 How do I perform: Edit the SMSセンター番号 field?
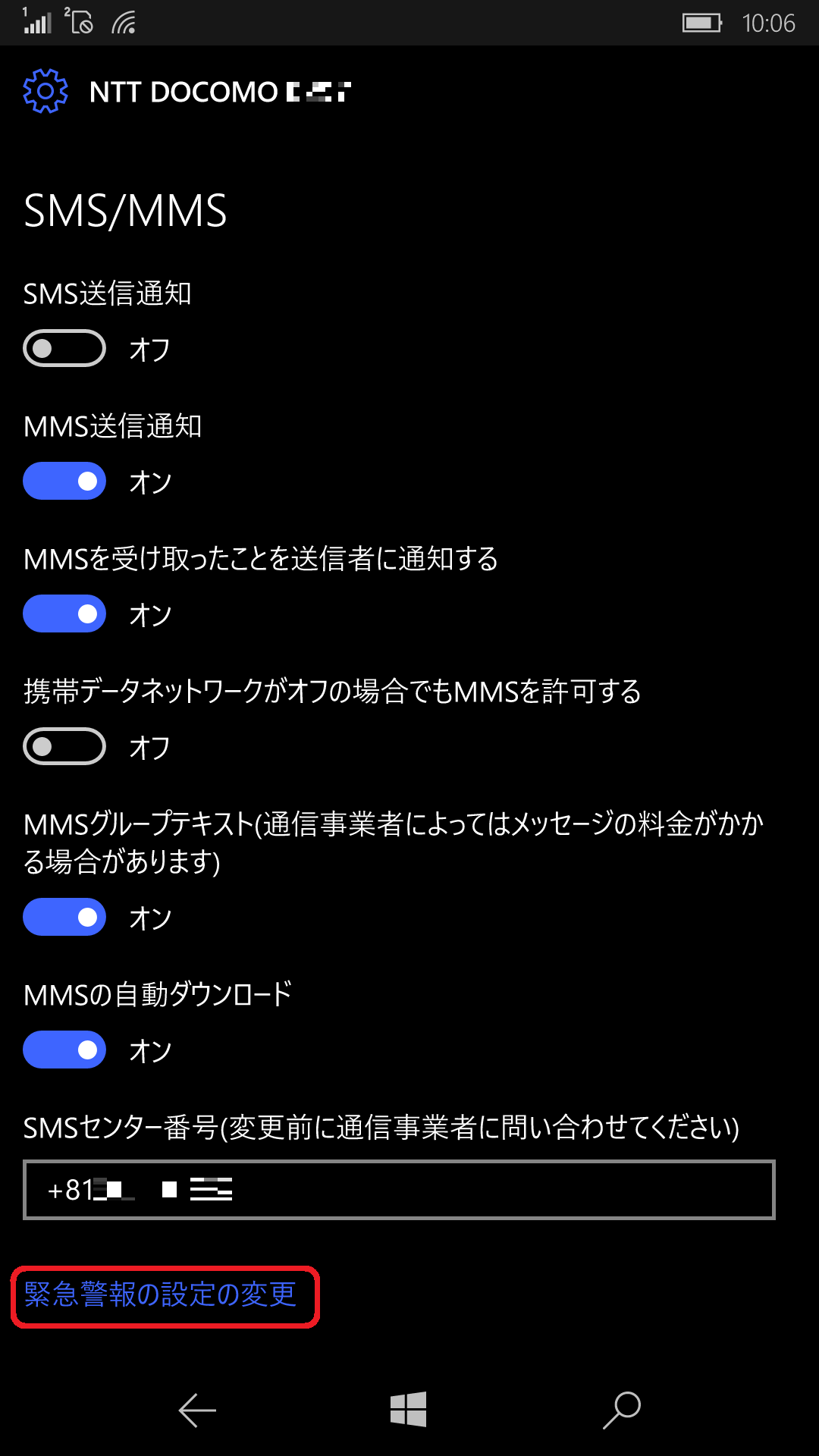[x=399, y=1190]
